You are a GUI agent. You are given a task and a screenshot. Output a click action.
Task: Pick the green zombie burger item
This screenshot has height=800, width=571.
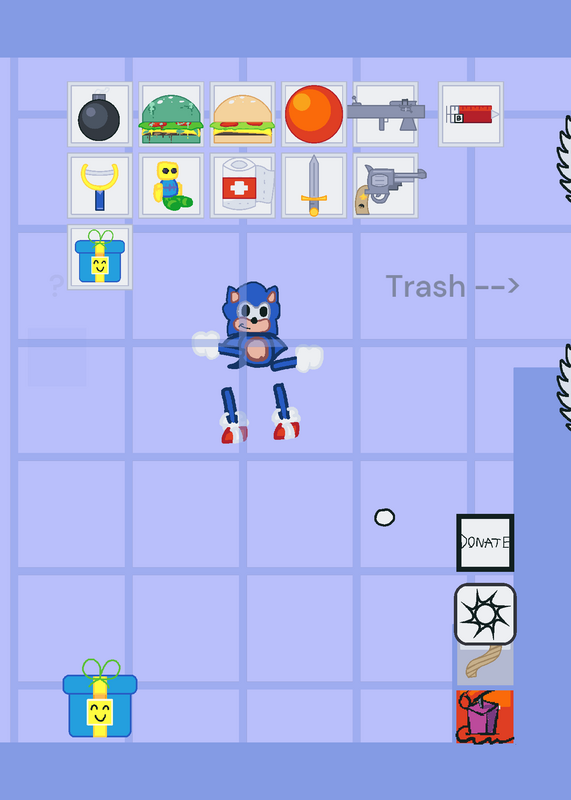pos(171,114)
